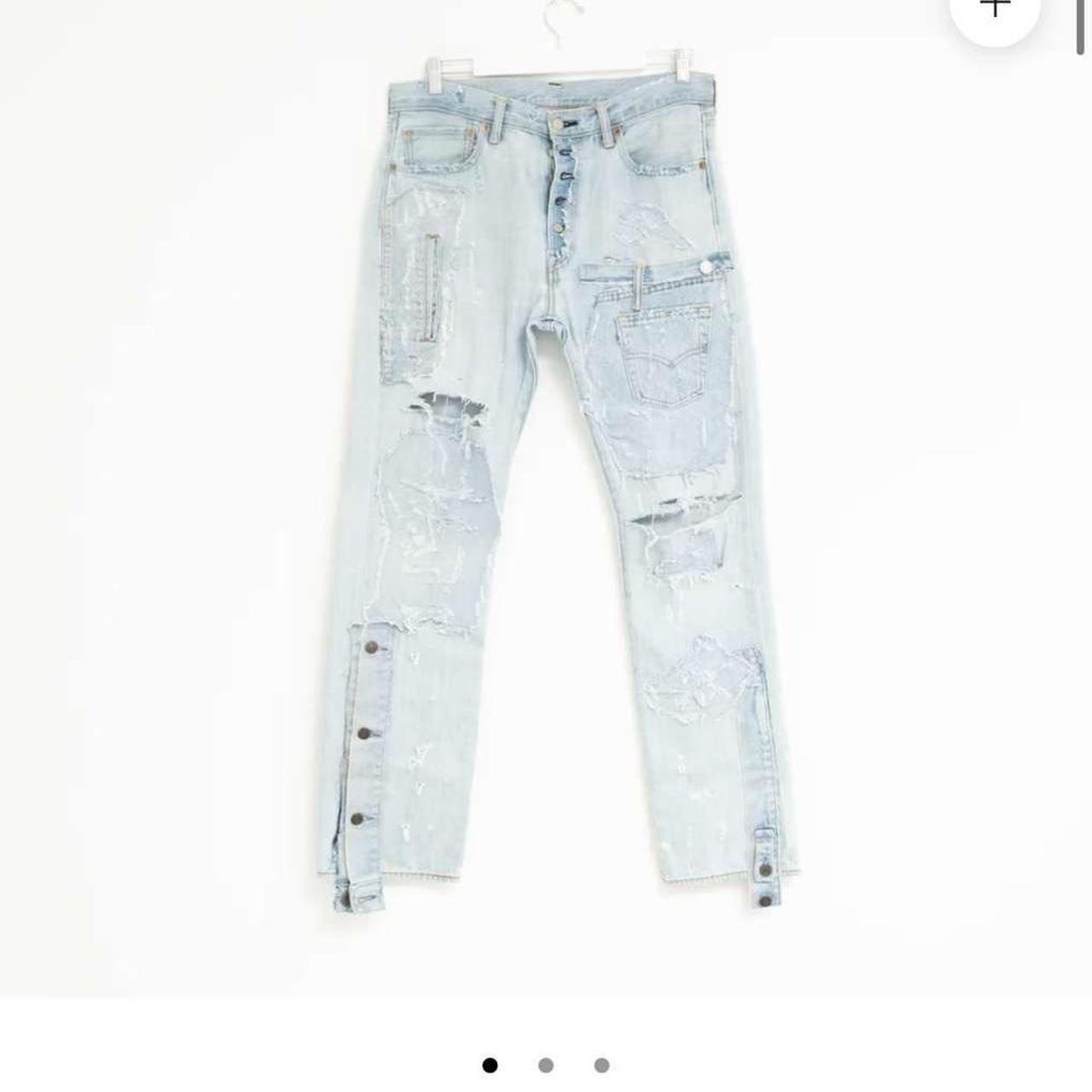Screen dimensions: 1092x1092
Task: Tap the plus button
Action: pyautogui.click(x=995, y=10)
